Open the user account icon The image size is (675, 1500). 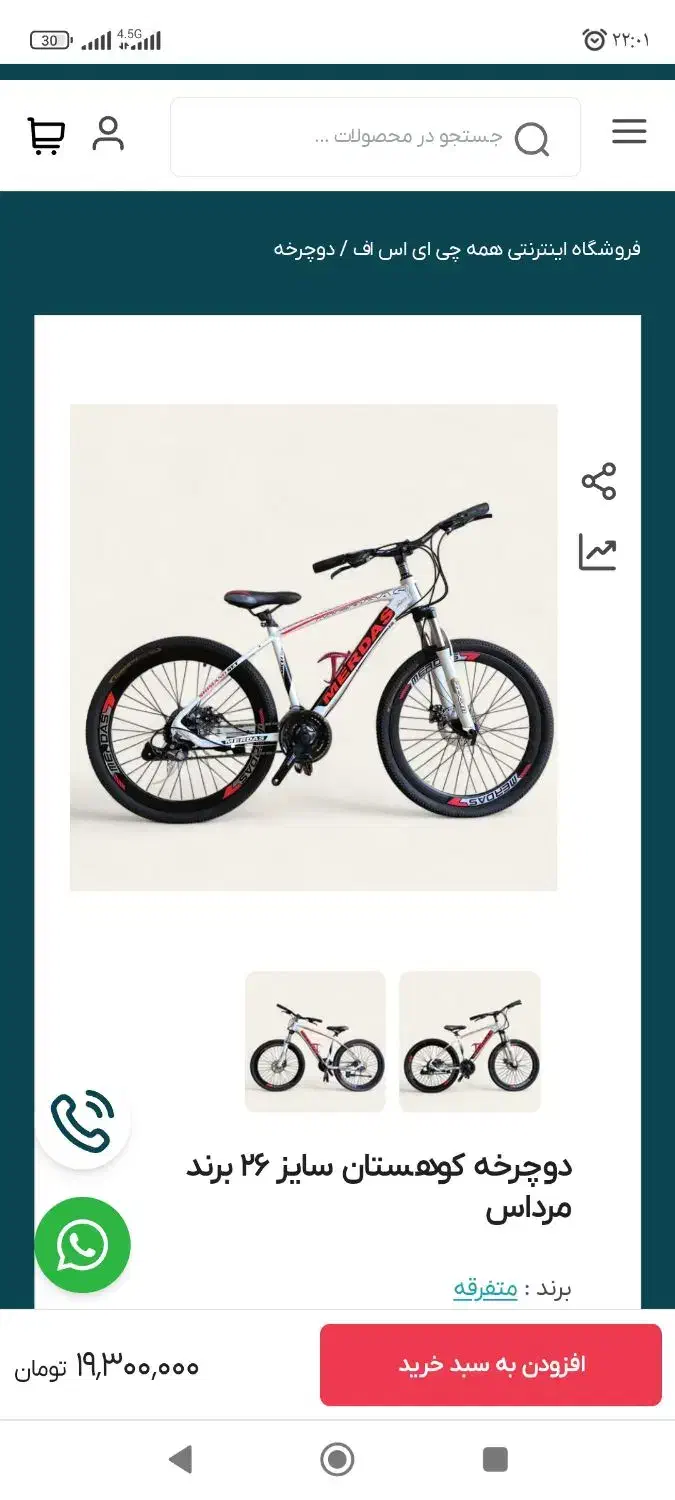[x=108, y=134]
